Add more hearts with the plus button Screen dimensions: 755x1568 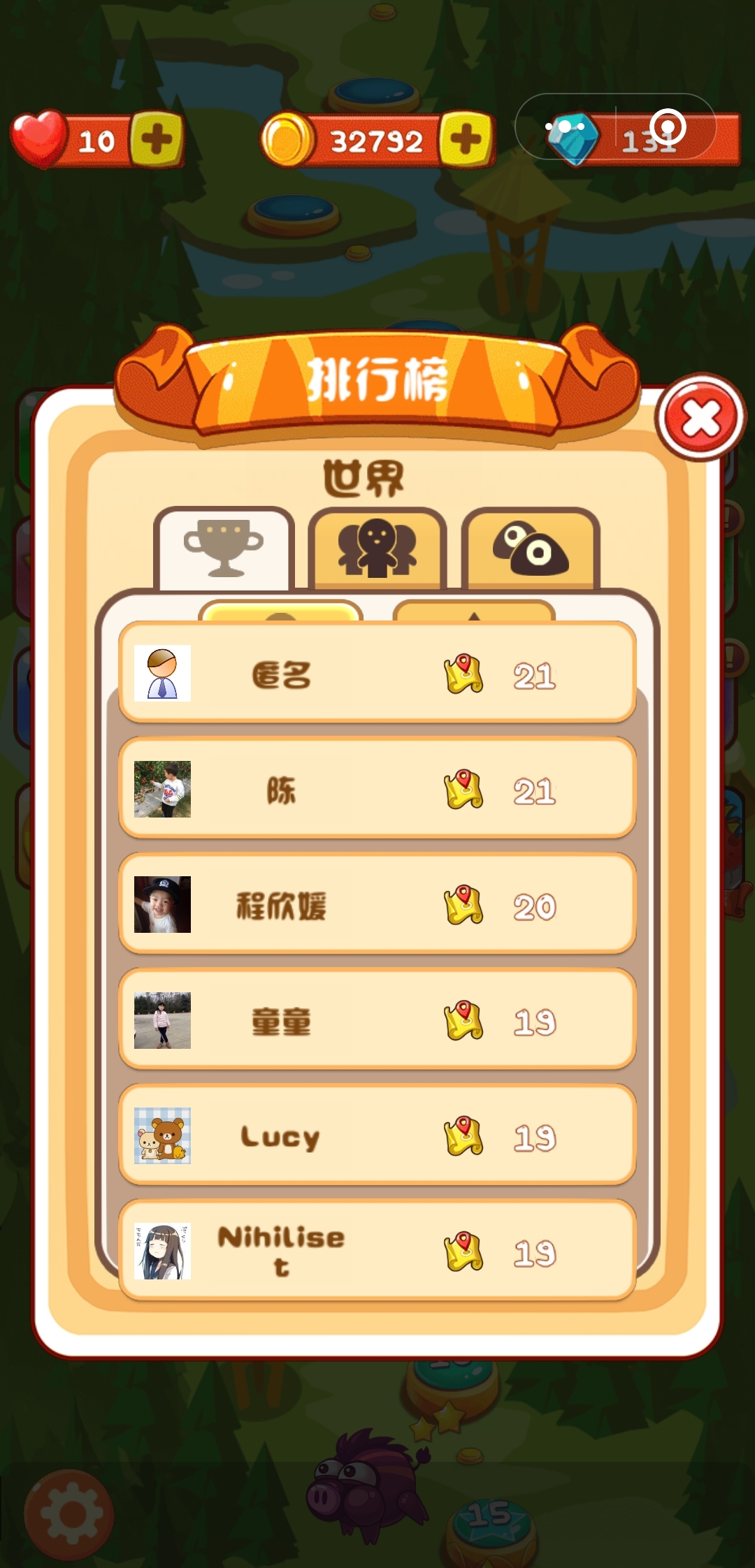point(157,139)
